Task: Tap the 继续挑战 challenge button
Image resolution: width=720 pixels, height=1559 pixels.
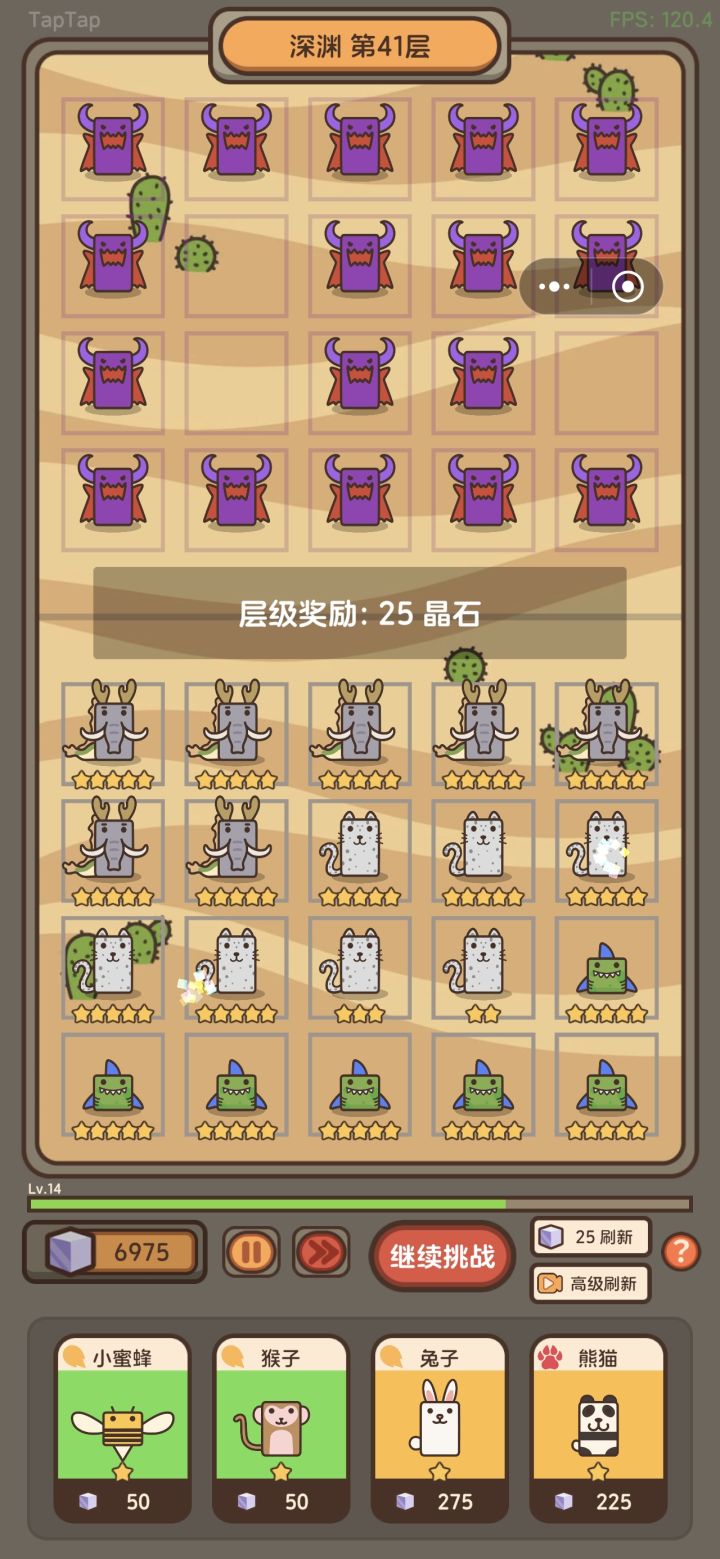Action: 441,1256
